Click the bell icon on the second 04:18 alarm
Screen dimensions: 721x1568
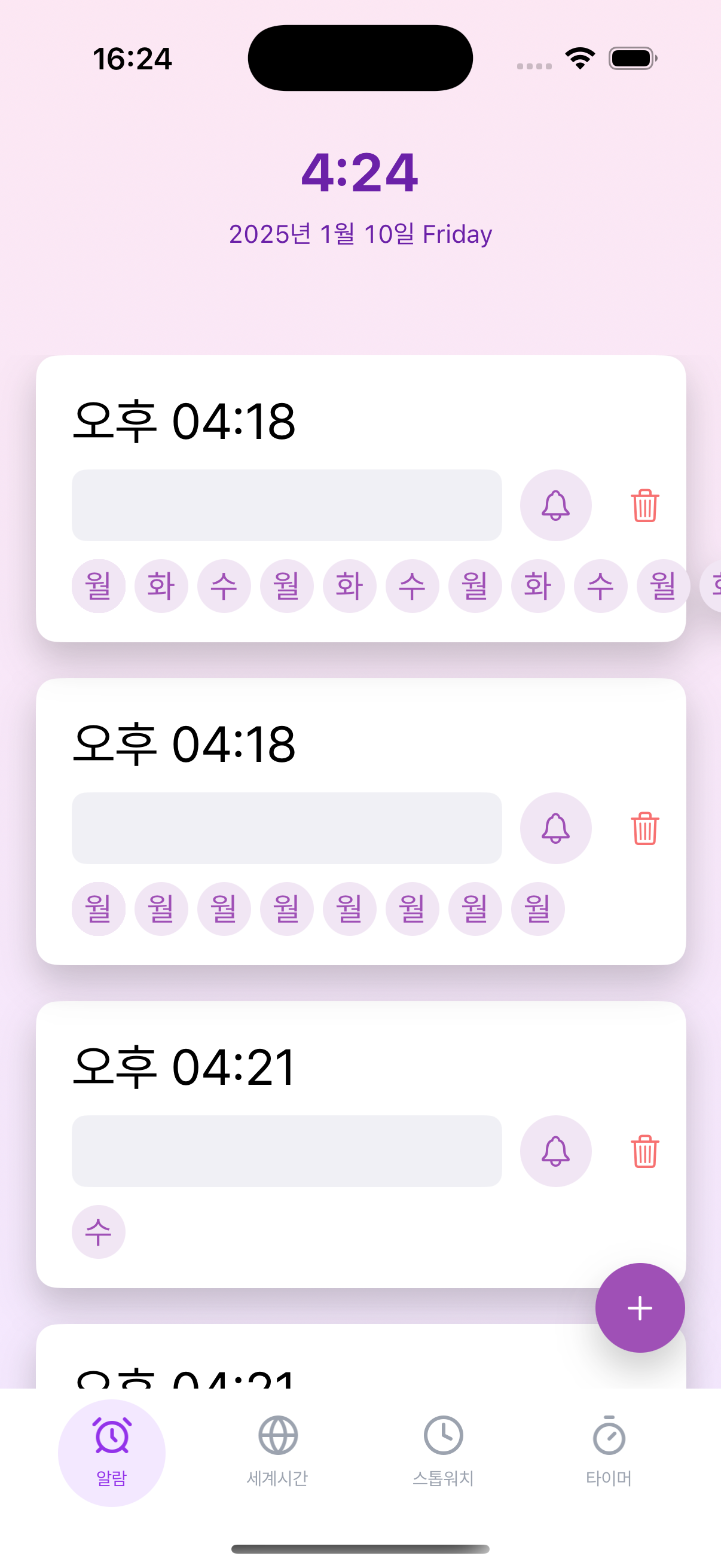[555, 829]
